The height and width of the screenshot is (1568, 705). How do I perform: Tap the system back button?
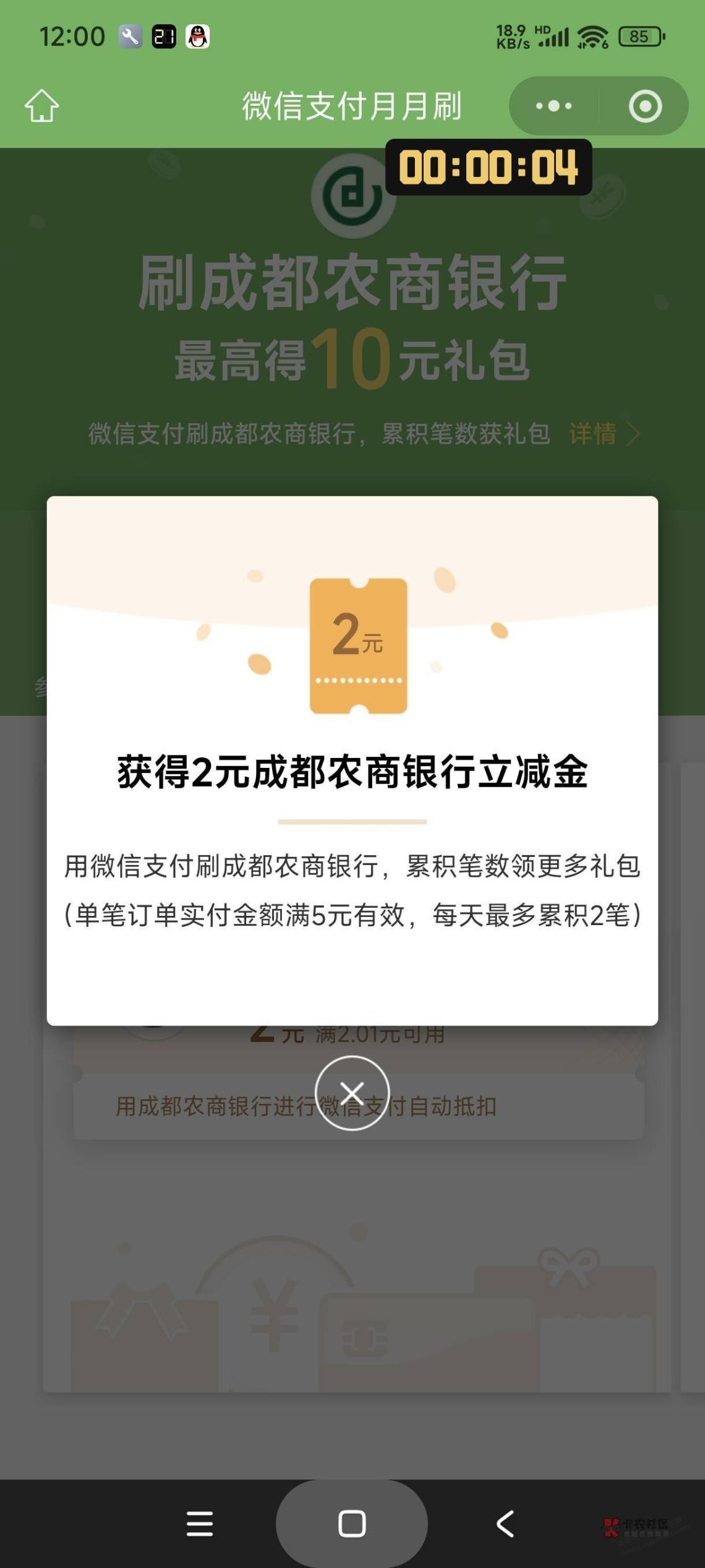tap(505, 1523)
